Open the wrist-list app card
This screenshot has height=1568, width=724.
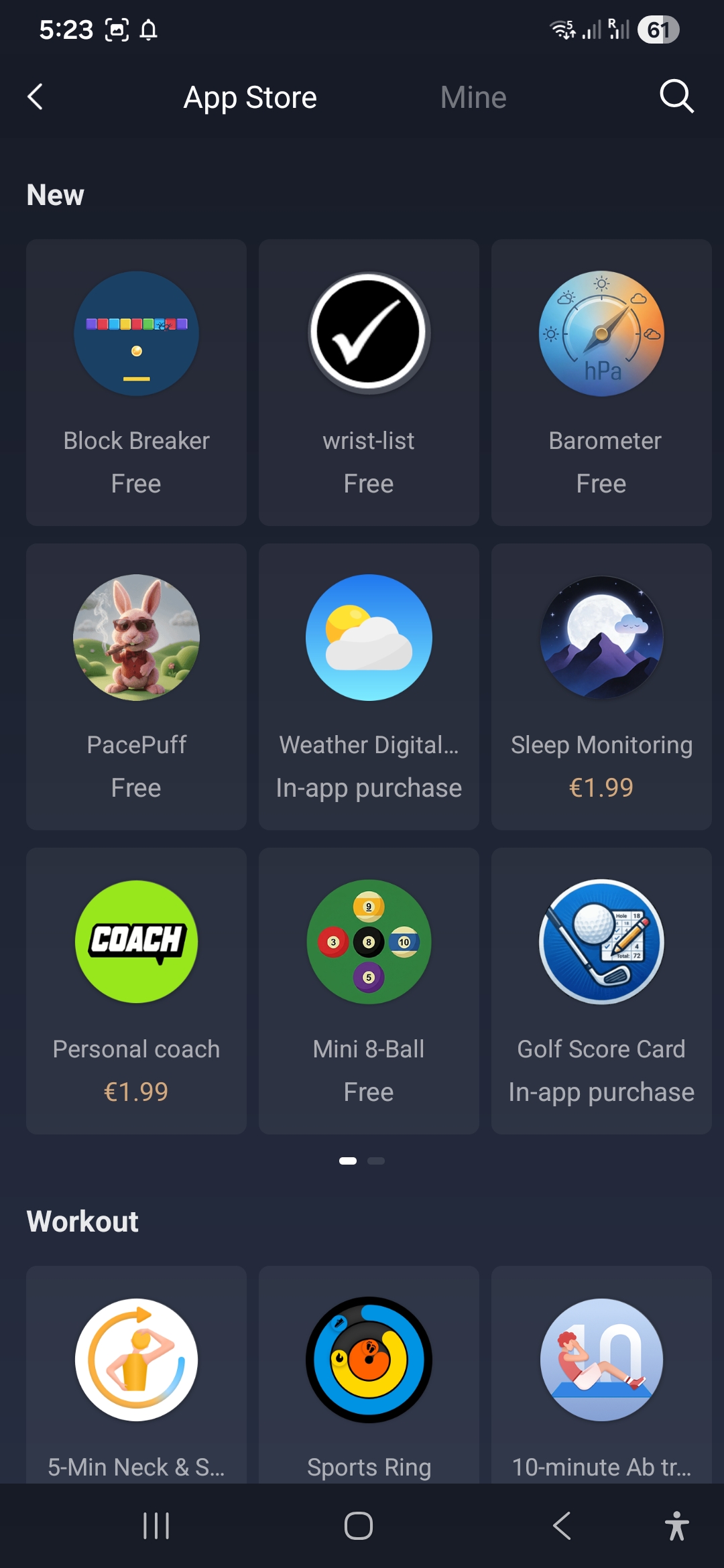pyautogui.click(x=369, y=382)
